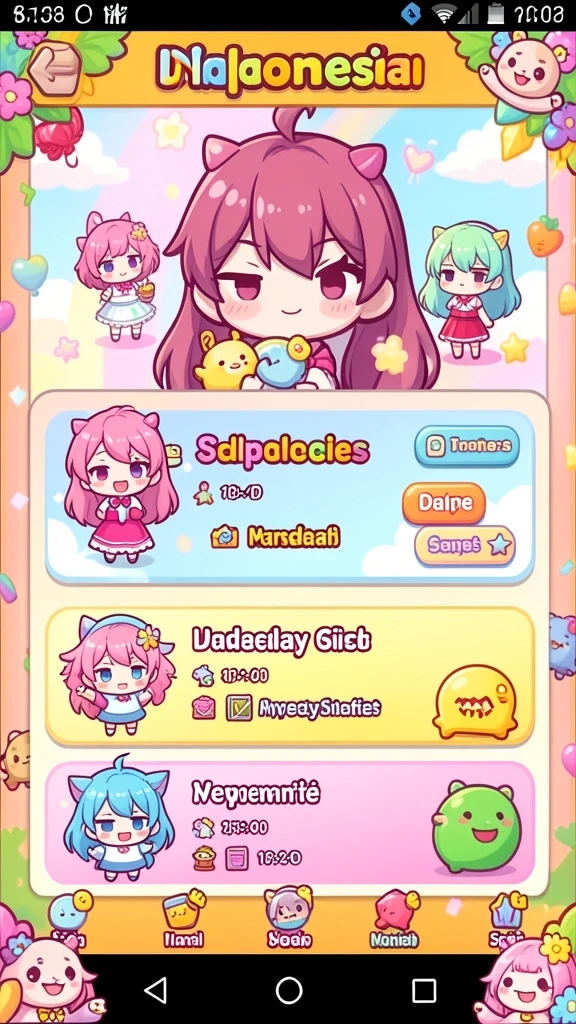This screenshot has width=576, height=1024.
Task: Tap the blue button on the first card
Action: 467,446
